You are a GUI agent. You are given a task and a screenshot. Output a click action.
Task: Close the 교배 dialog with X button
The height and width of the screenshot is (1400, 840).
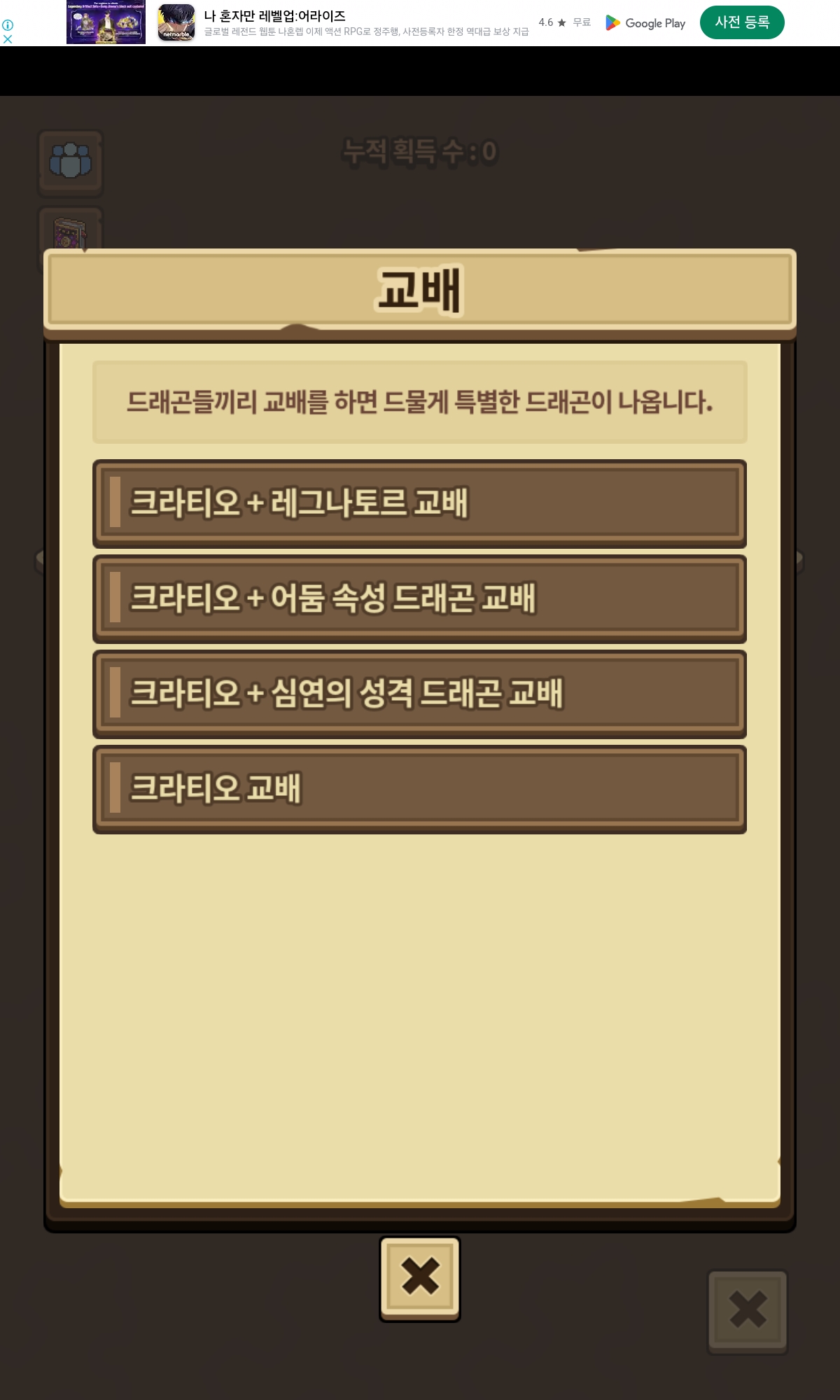(419, 1278)
